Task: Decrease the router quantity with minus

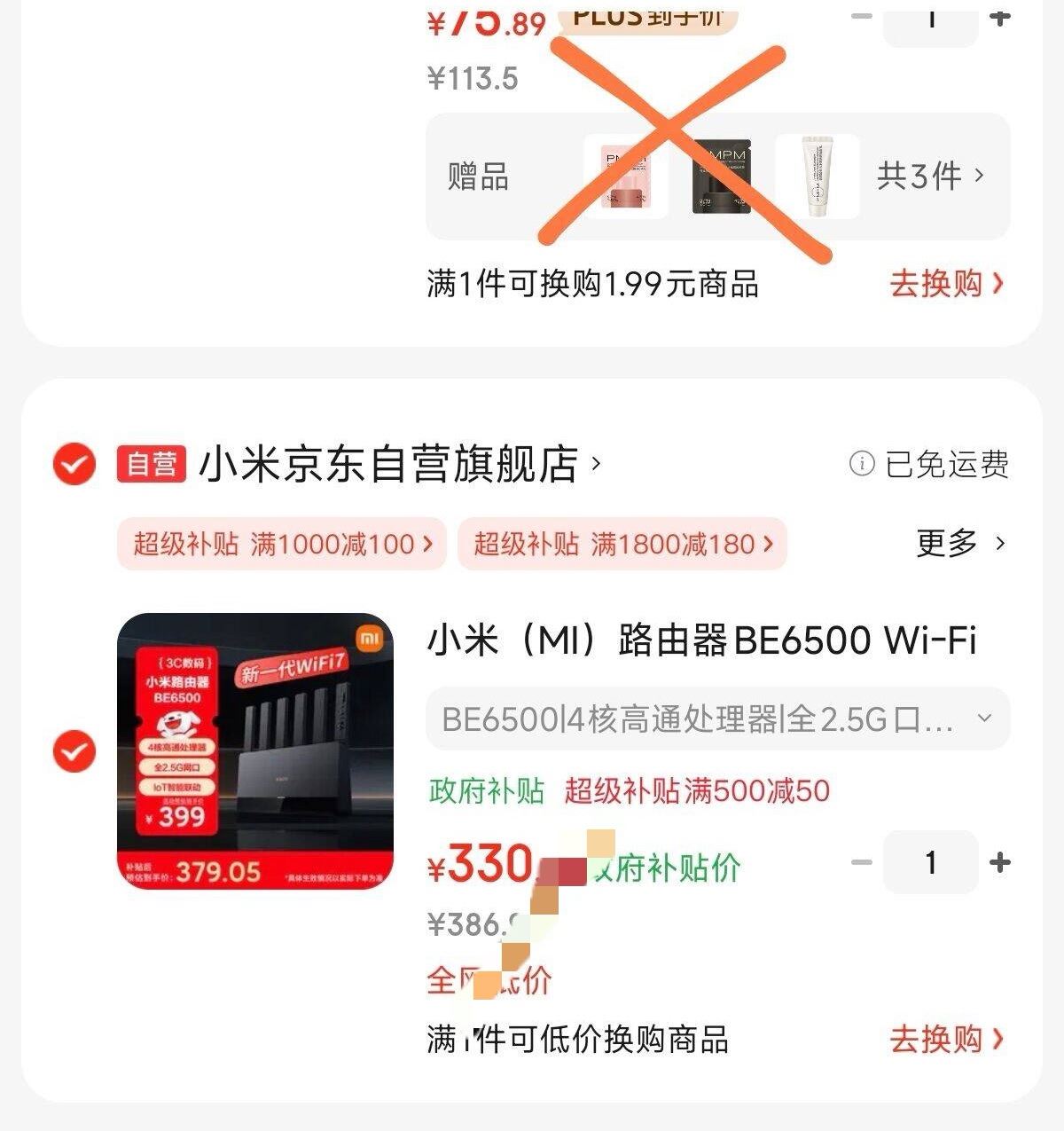Action: 861,862
